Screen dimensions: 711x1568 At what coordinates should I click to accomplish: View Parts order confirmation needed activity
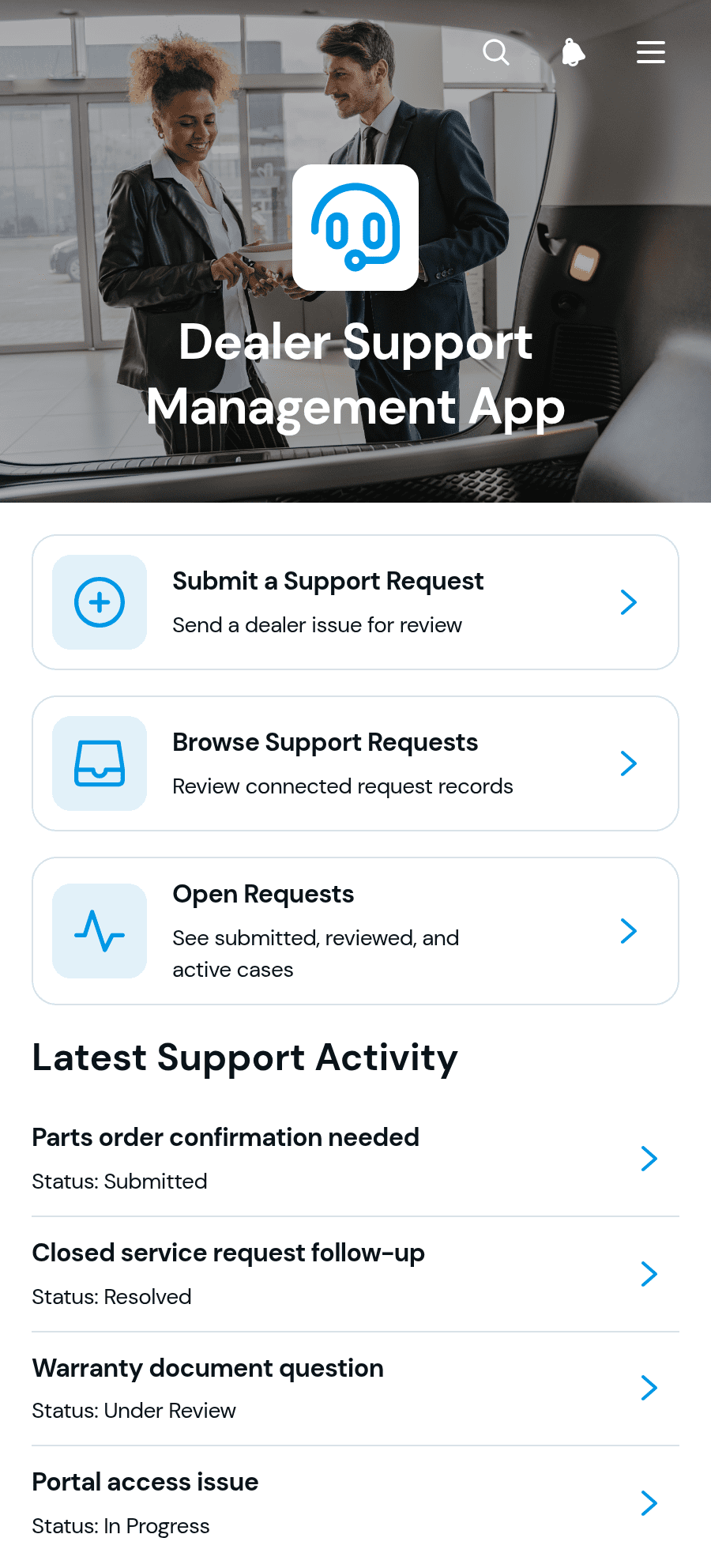pyautogui.click(x=355, y=1159)
